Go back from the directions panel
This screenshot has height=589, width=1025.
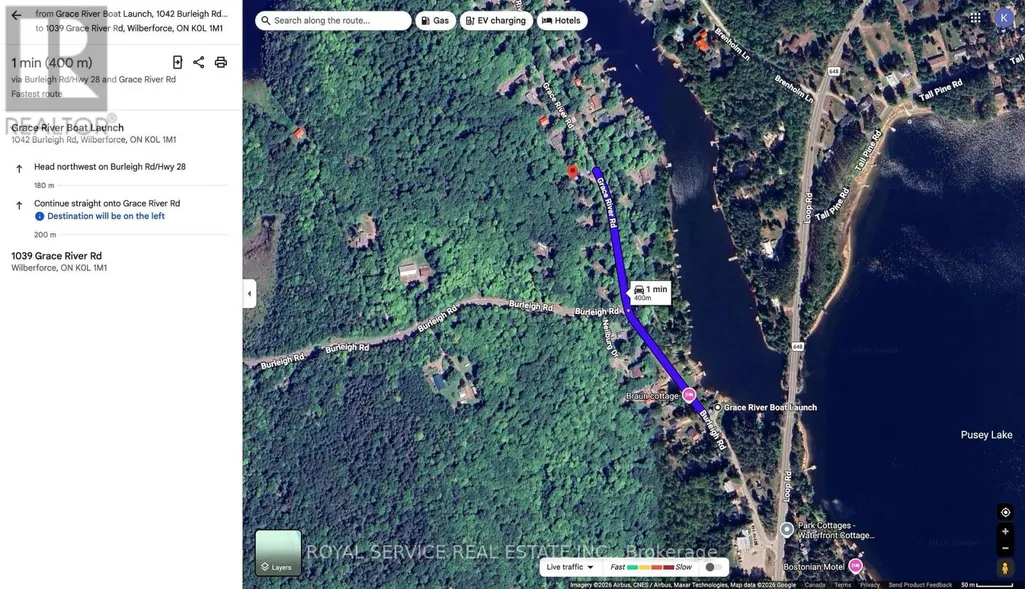coord(16,15)
